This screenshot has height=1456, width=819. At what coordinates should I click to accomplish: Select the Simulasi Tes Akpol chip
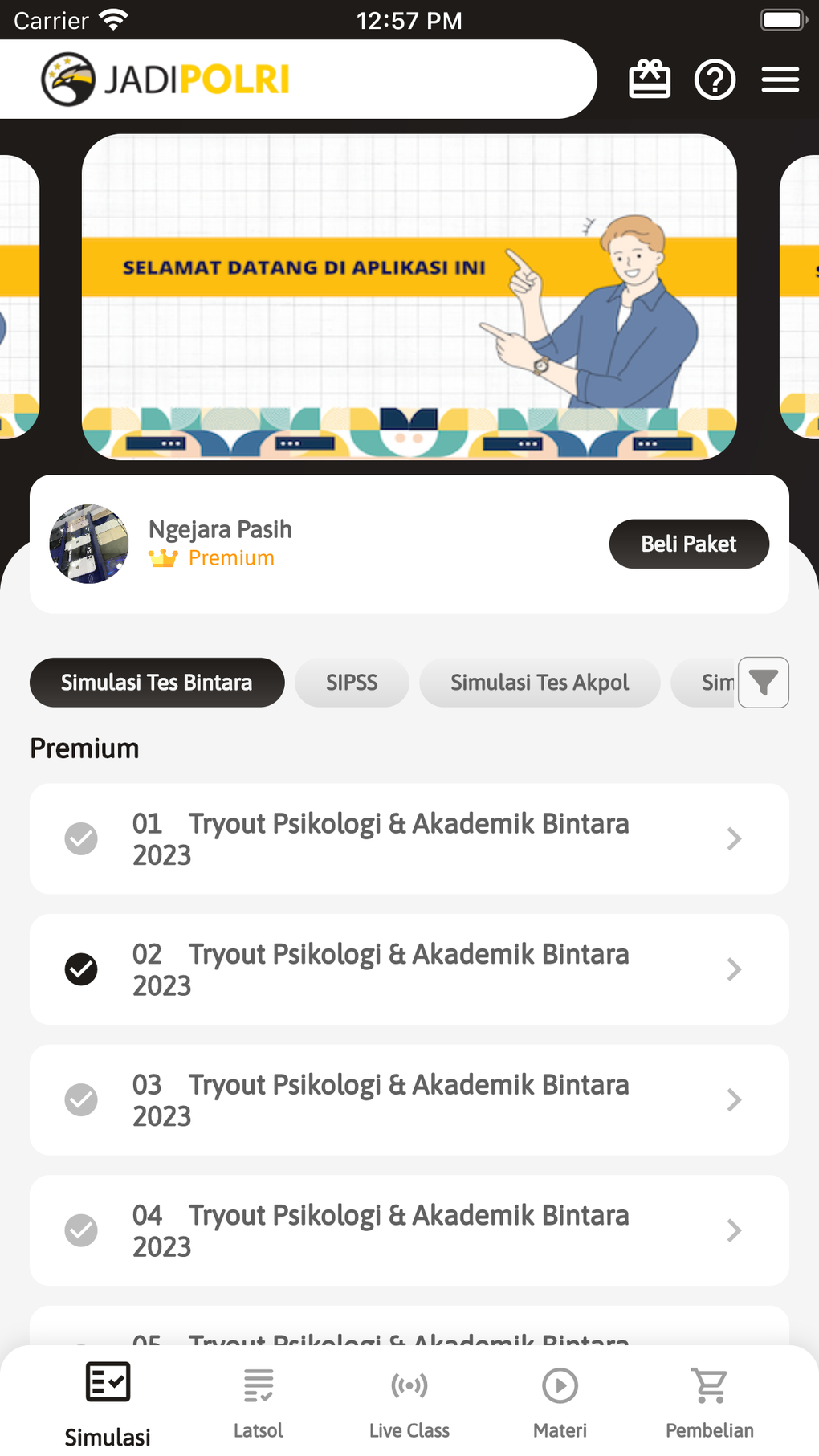tap(540, 683)
